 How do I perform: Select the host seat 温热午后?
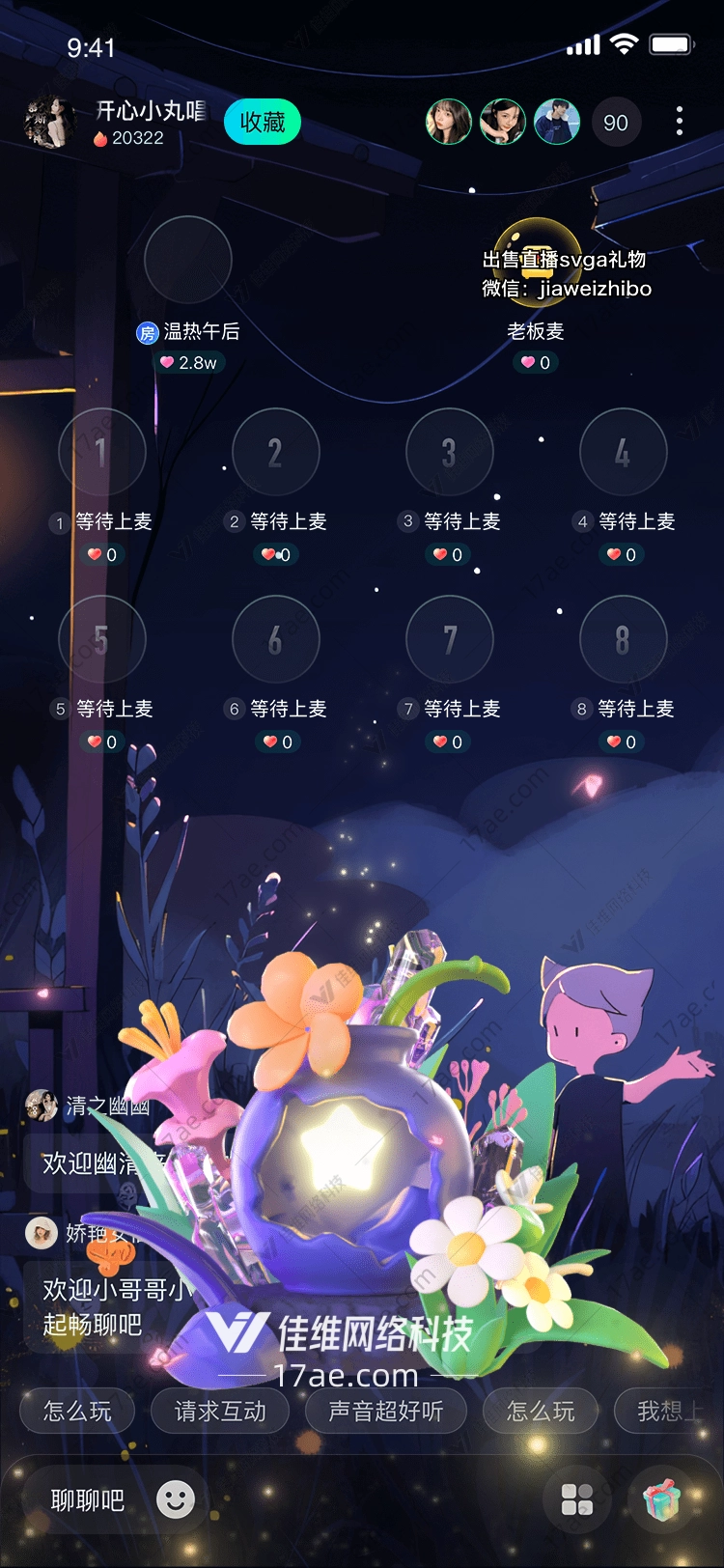[x=188, y=260]
